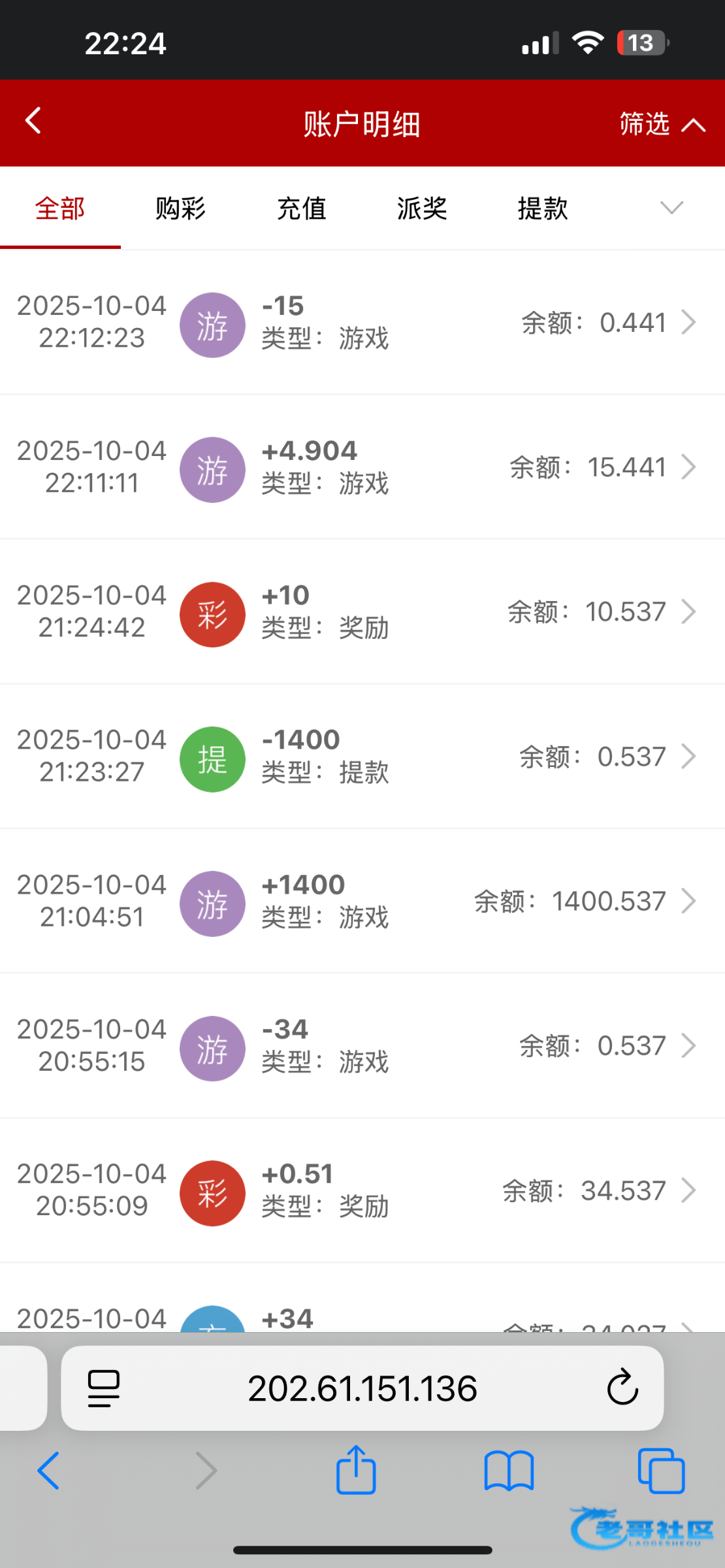The width and height of the screenshot is (725, 1568).
Task: Open the +0.51 奖励 record details
Action: pyautogui.click(x=362, y=1190)
